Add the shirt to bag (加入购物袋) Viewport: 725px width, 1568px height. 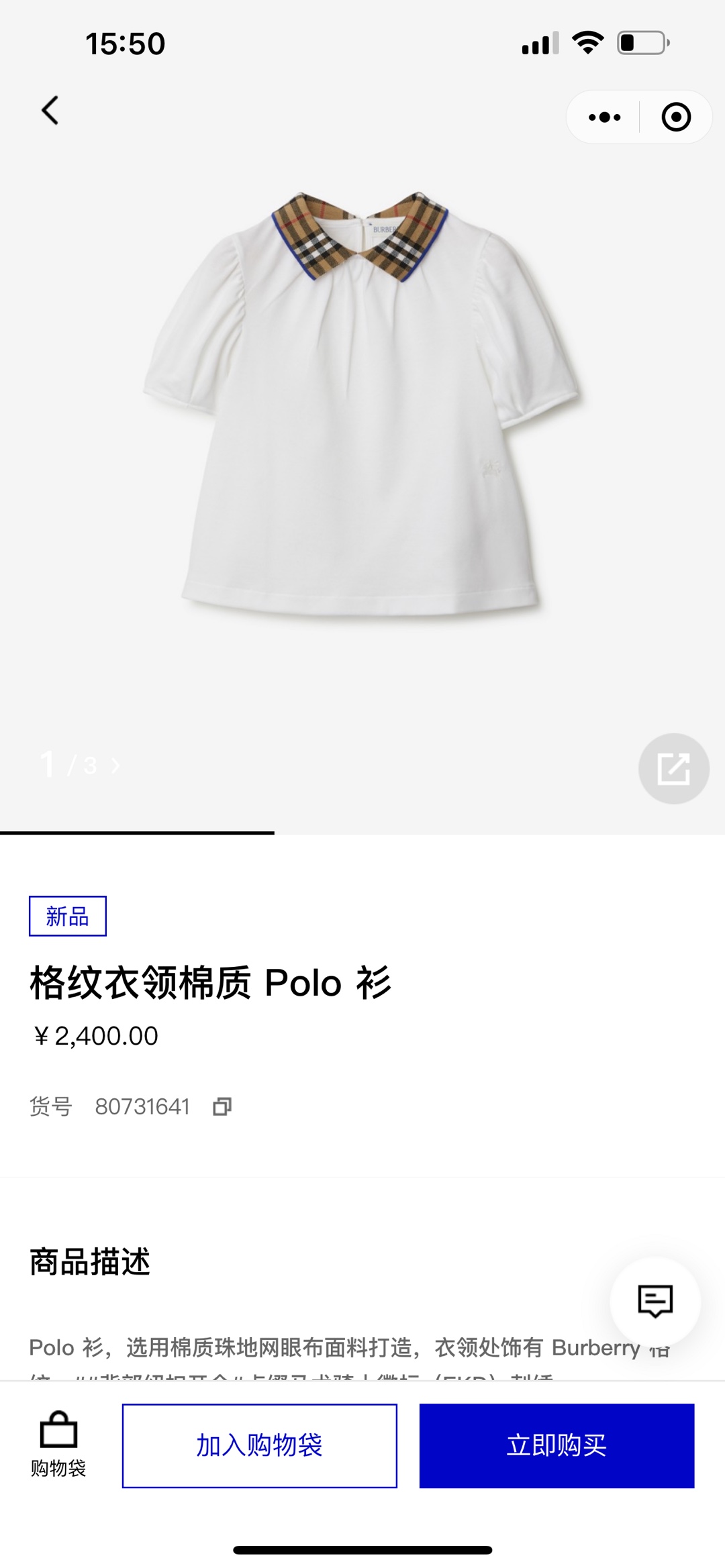259,1445
